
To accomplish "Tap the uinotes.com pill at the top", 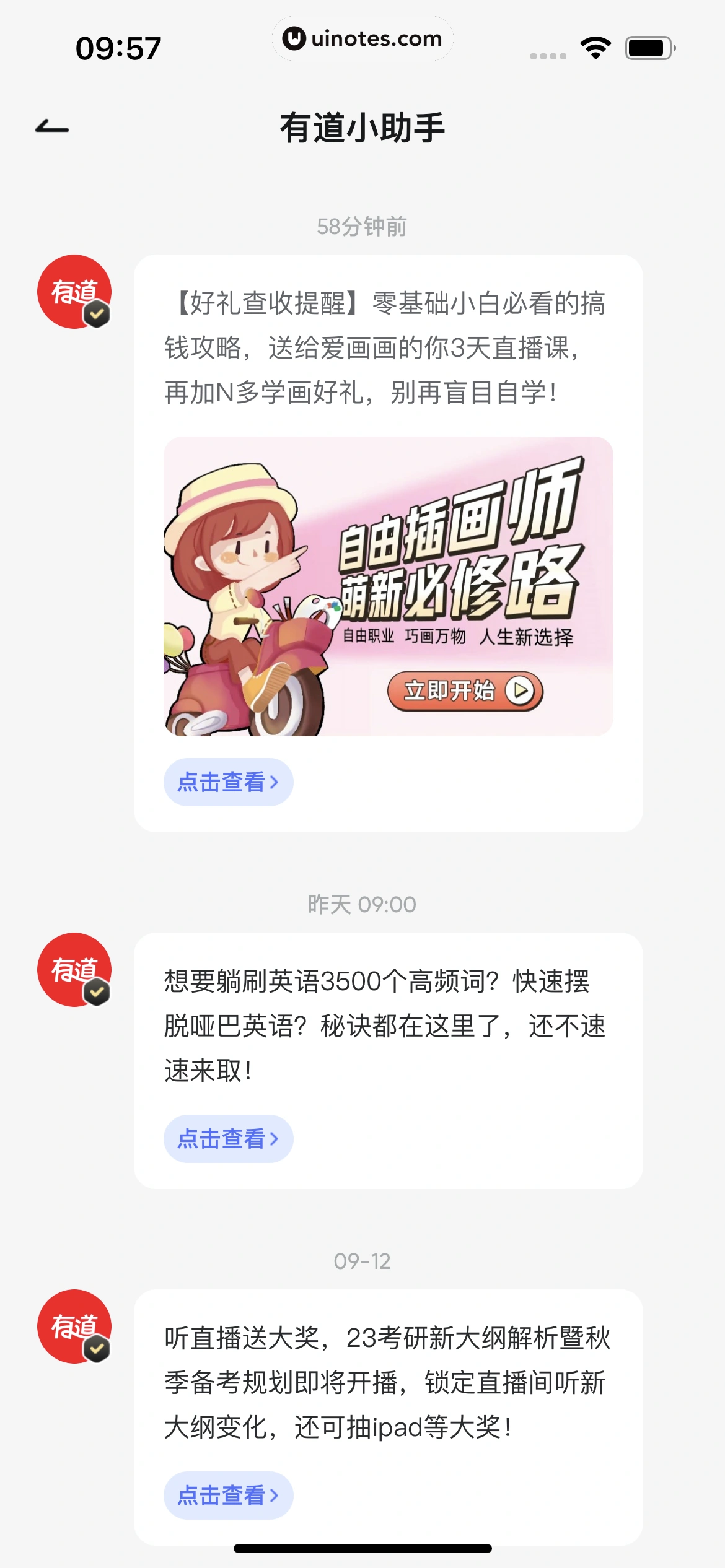I will tap(362, 38).
